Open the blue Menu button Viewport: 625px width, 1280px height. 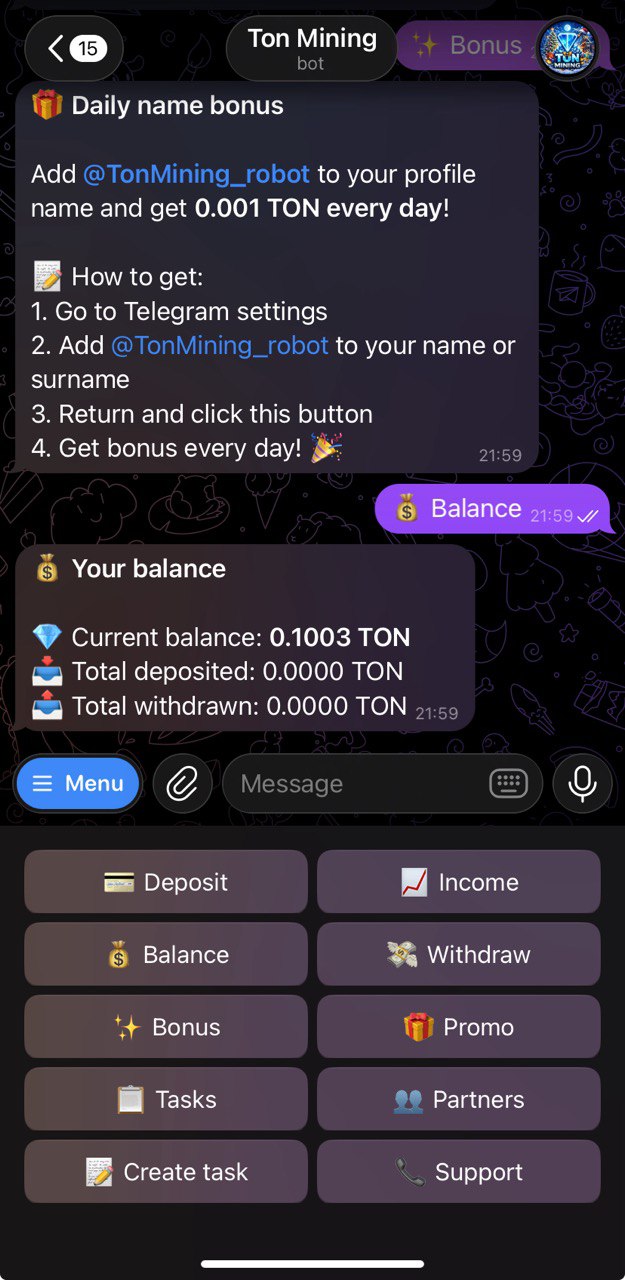click(78, 783)
